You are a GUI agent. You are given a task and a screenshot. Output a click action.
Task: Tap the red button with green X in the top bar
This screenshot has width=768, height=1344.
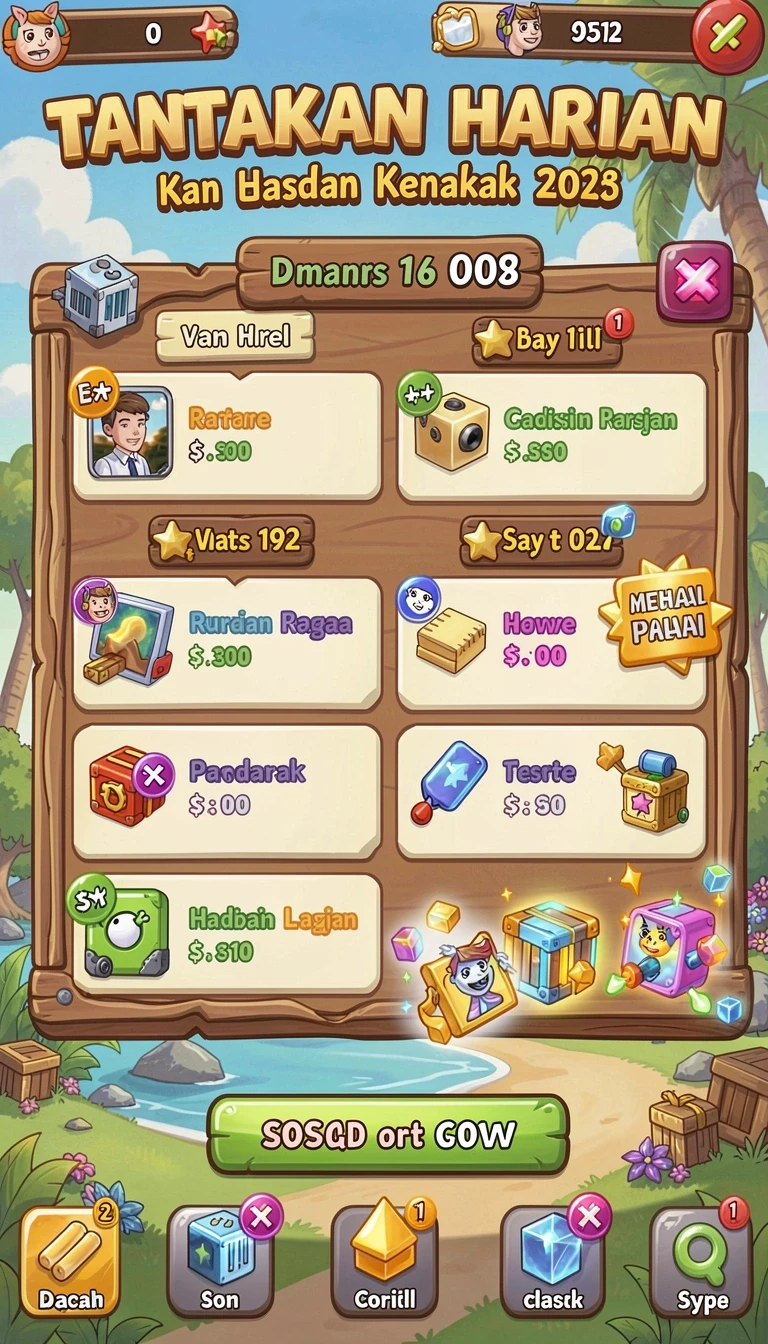tap(728, 36)
